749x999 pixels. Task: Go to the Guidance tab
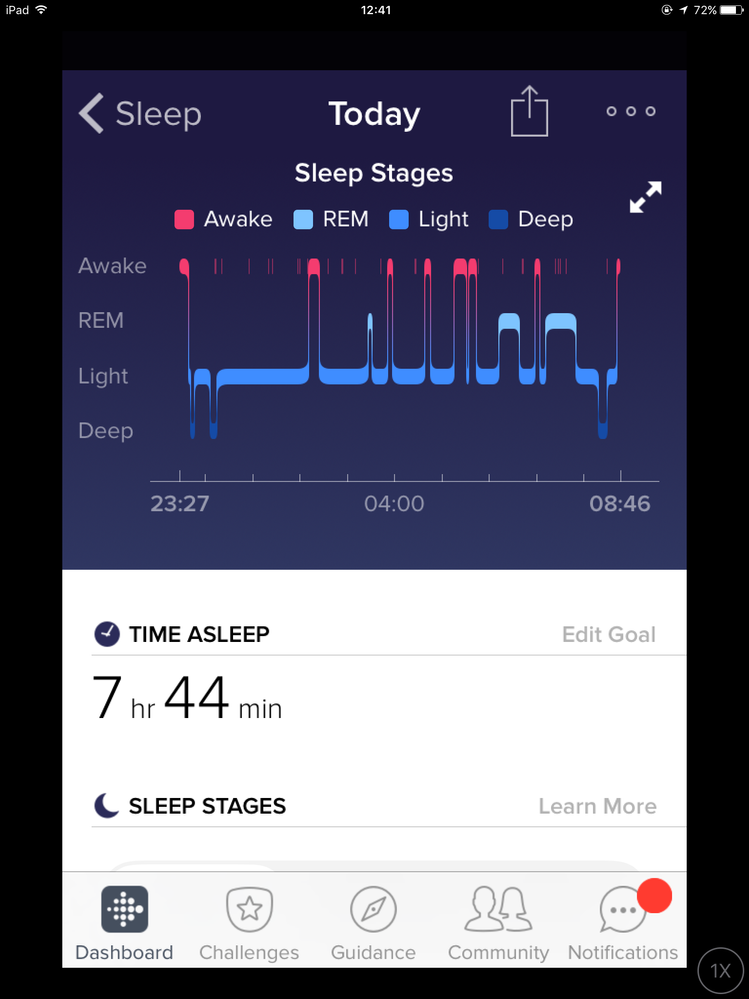pyautogui.click(x=373, y=923)
